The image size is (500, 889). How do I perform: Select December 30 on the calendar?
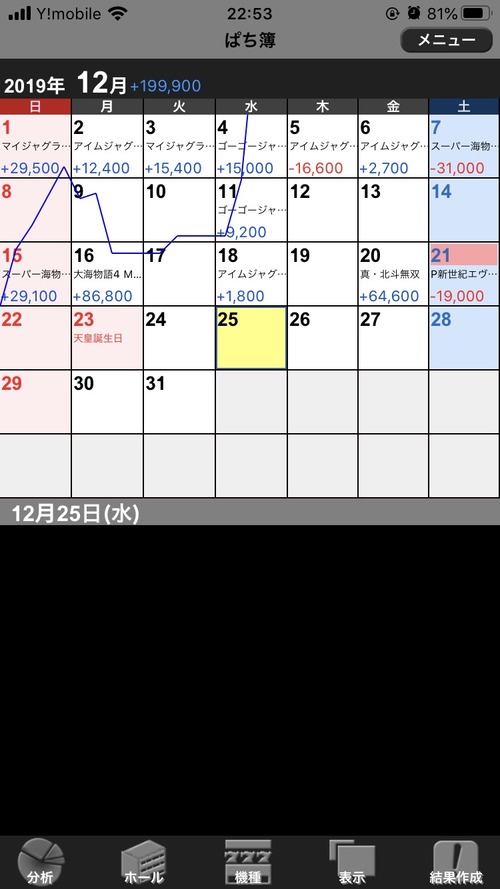click(x=107, y=402)
